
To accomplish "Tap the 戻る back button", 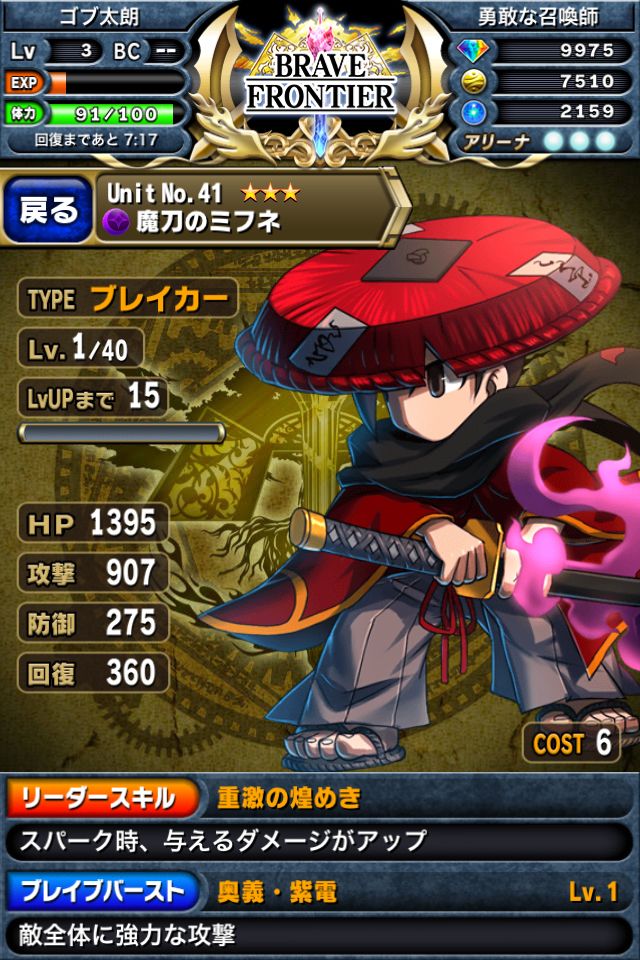I will (x=47, y=209).
